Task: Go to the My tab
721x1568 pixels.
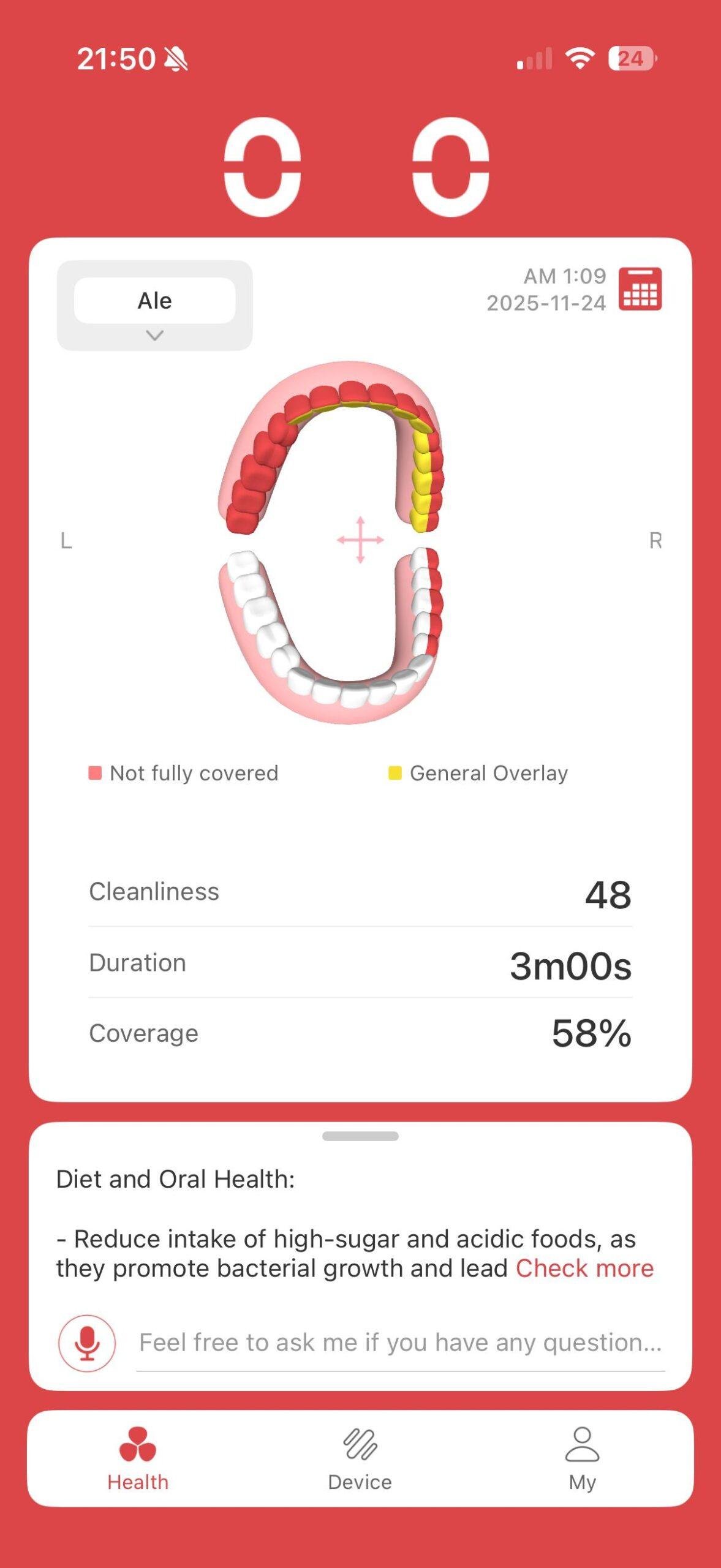Action: pyautogui.click(x=582, y=1458)
